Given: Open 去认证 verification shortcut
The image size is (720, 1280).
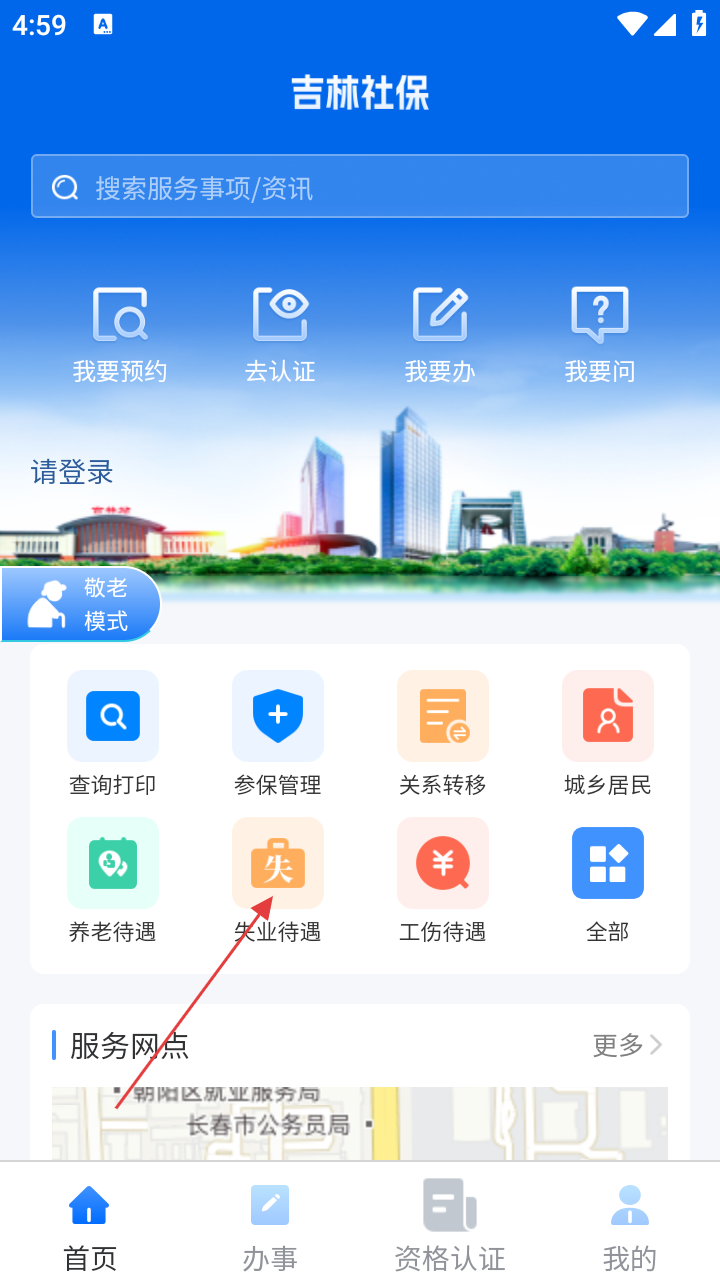Looking at the screenshot, I should coord(280,335).
